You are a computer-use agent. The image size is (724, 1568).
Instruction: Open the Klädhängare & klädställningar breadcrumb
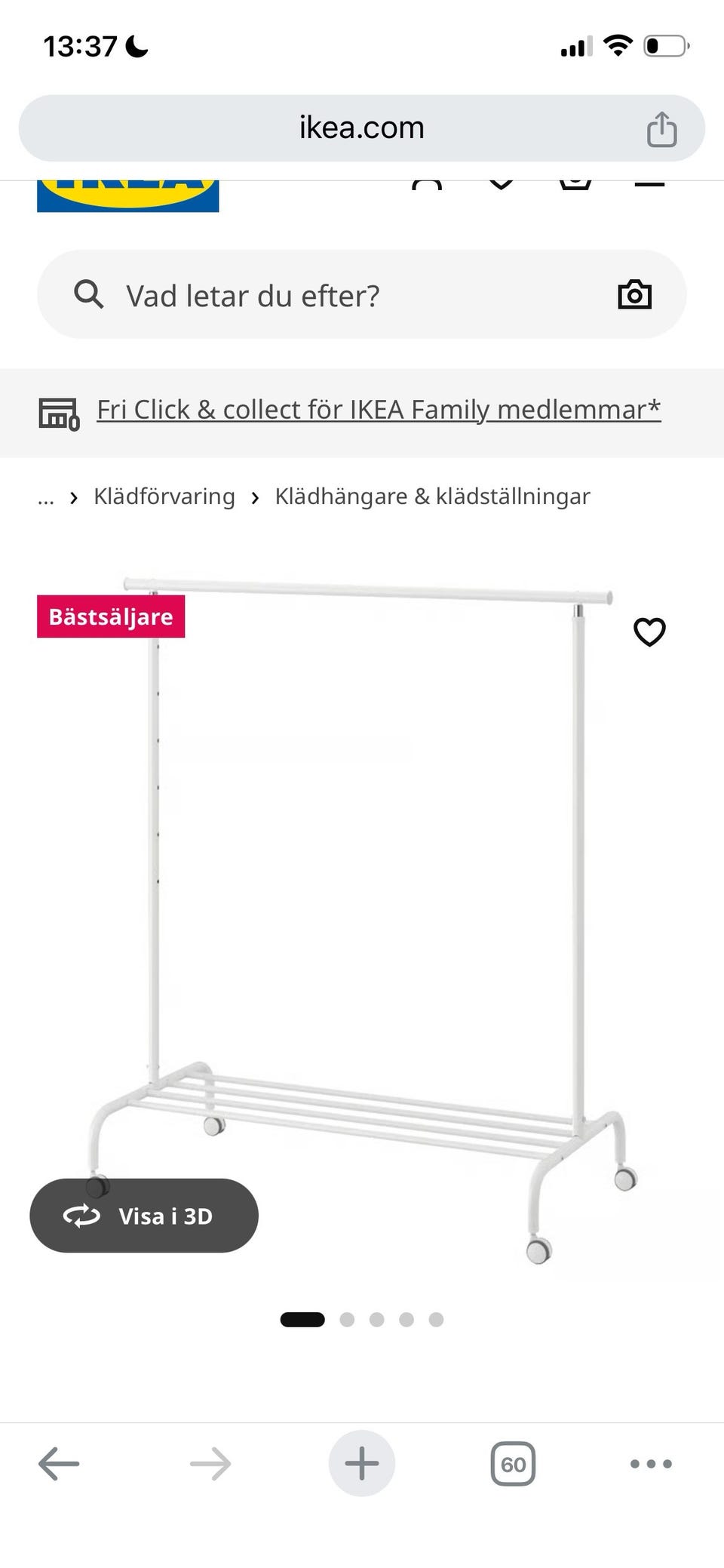(x=432, y=497)
